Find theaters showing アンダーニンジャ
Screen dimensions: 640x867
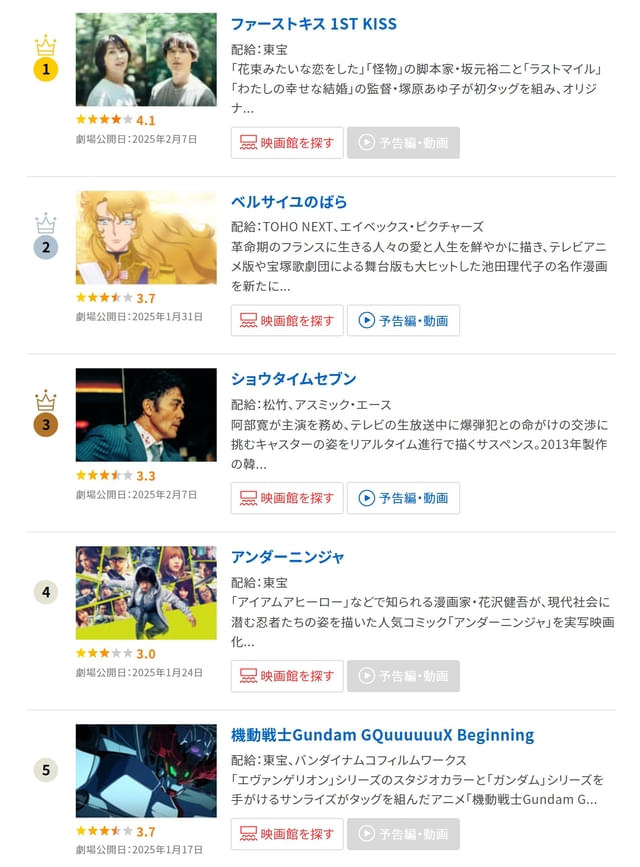coord(287,676)
